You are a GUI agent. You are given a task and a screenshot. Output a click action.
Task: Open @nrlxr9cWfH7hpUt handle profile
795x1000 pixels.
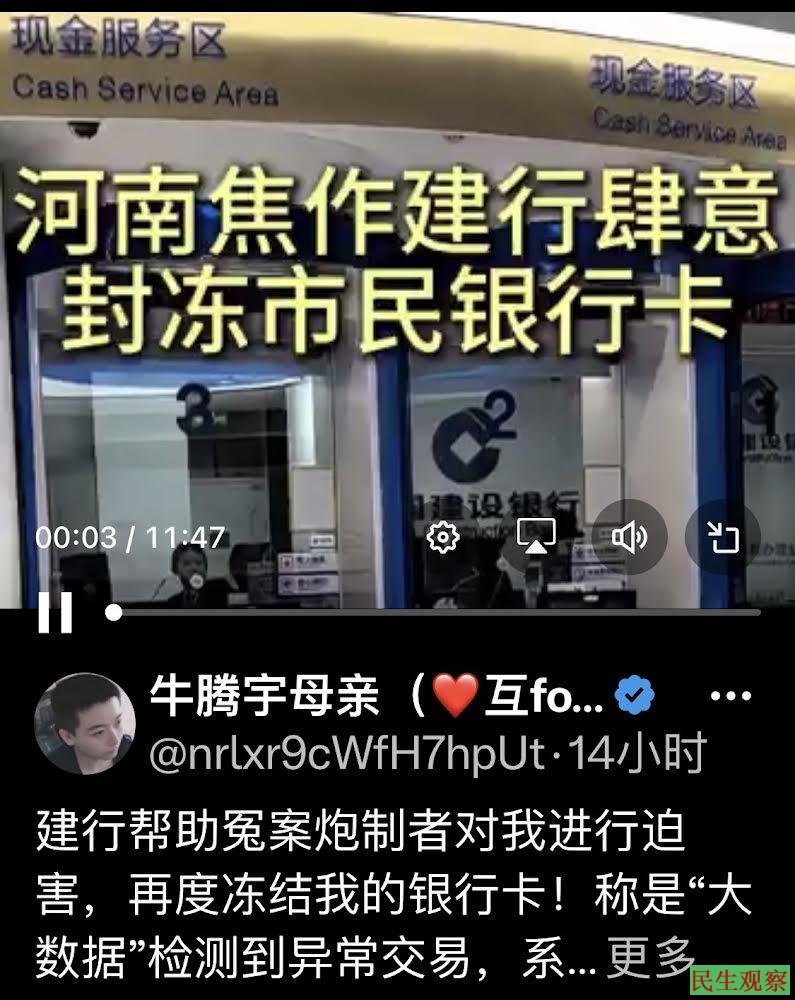(x=346, y=752)
